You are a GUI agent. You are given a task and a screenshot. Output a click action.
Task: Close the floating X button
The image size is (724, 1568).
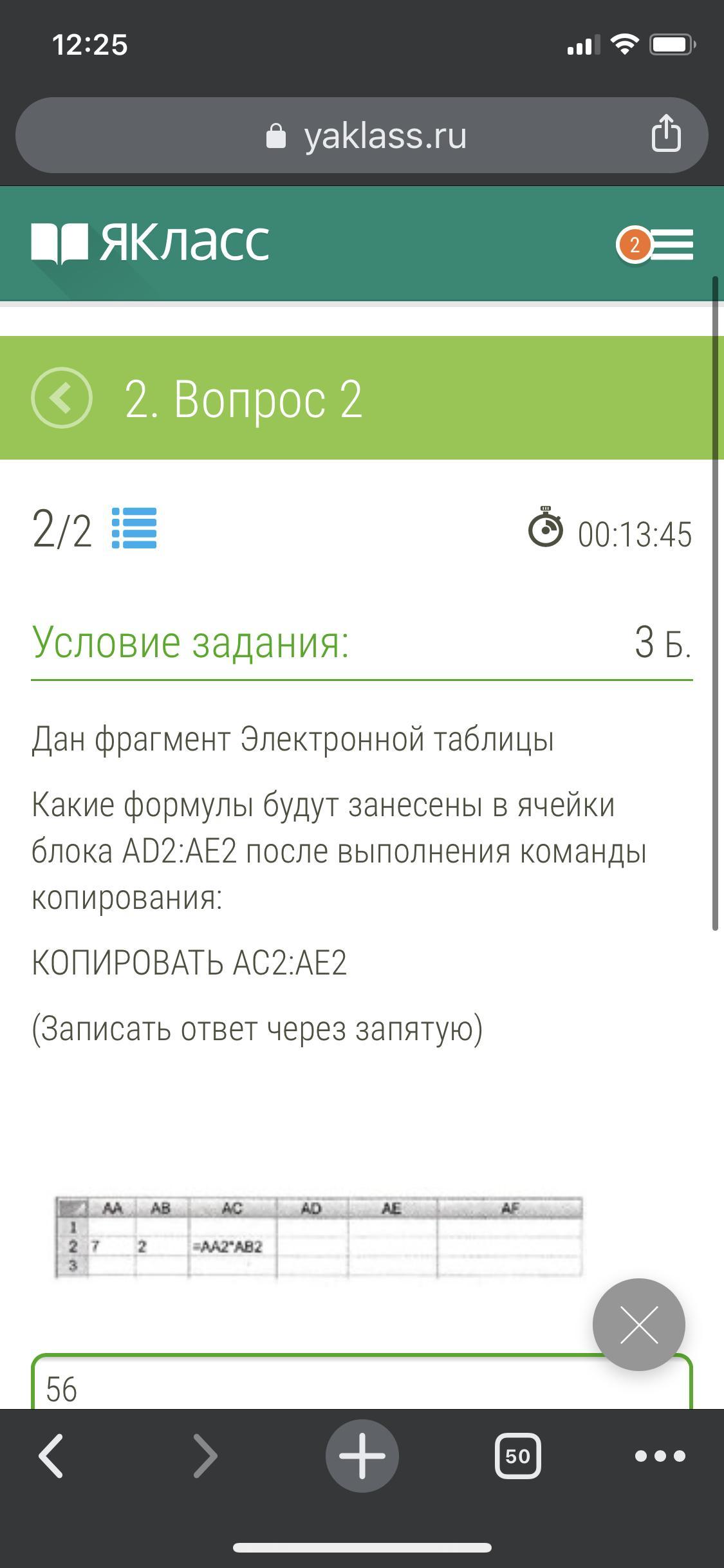click(x=638, y=1325)
